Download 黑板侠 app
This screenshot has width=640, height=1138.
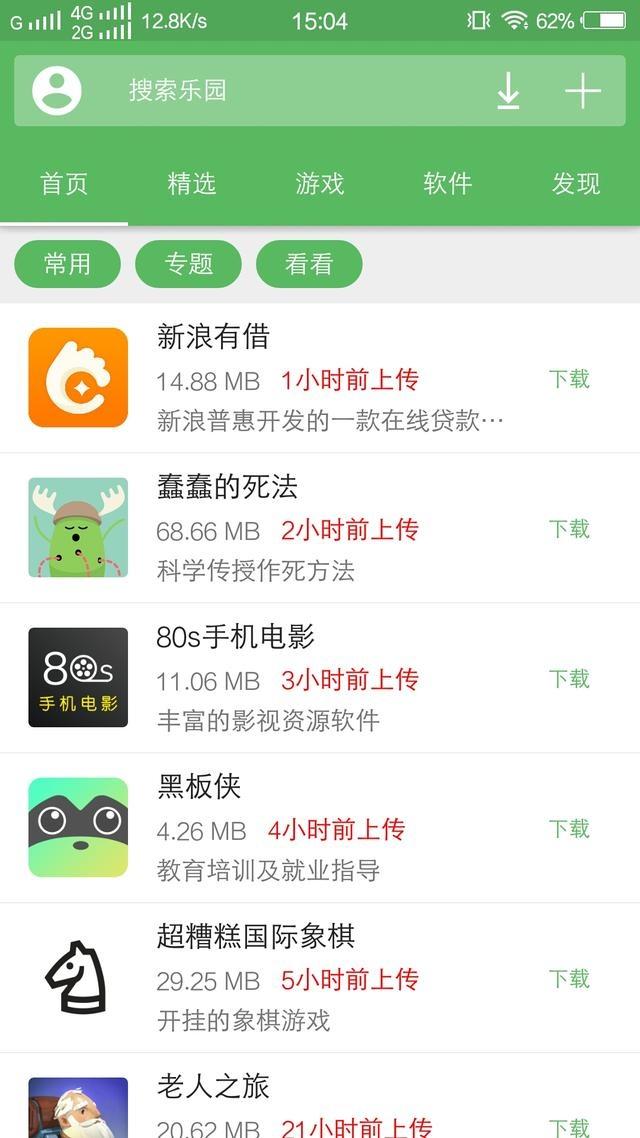569,829
